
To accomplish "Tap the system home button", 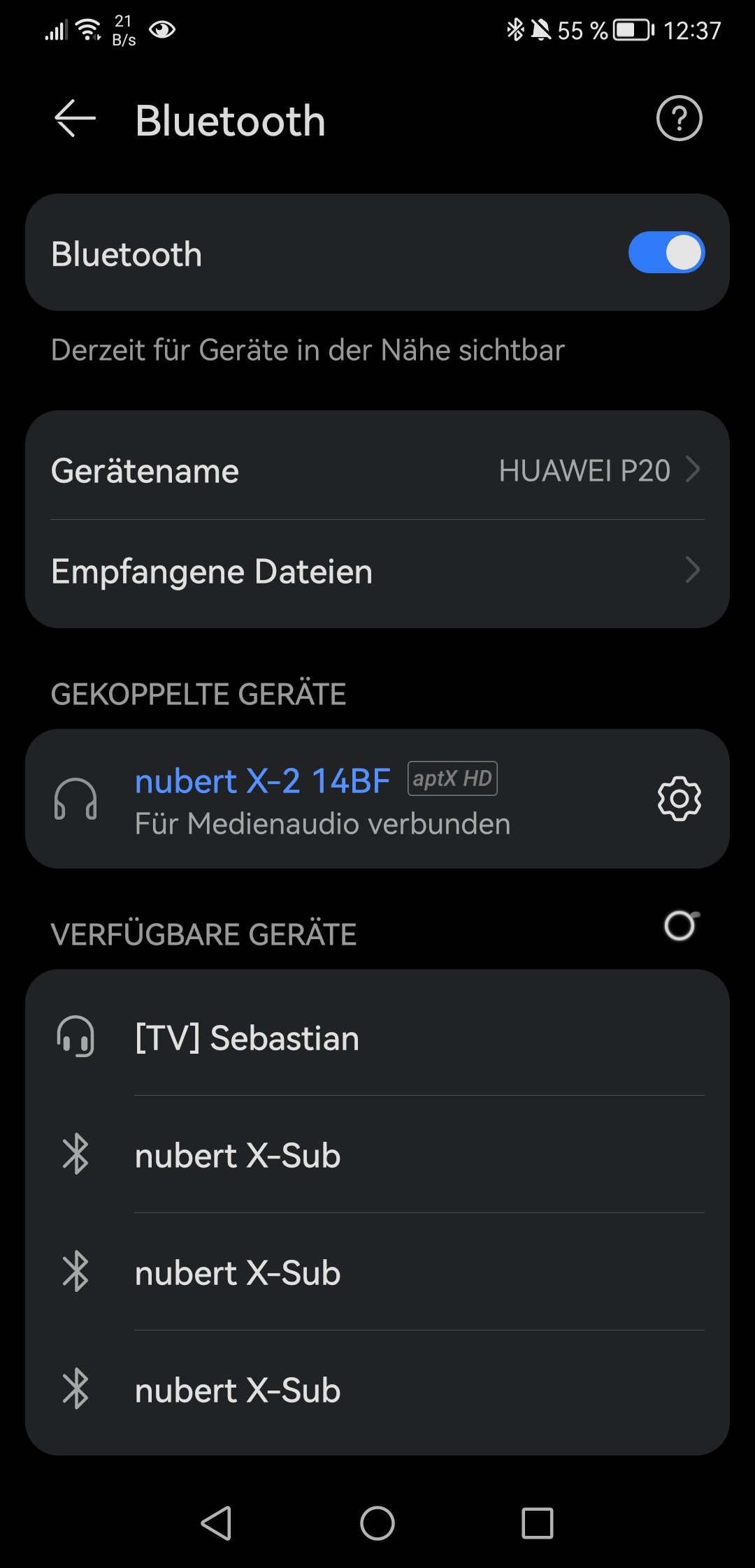I will coord(377,1523).
